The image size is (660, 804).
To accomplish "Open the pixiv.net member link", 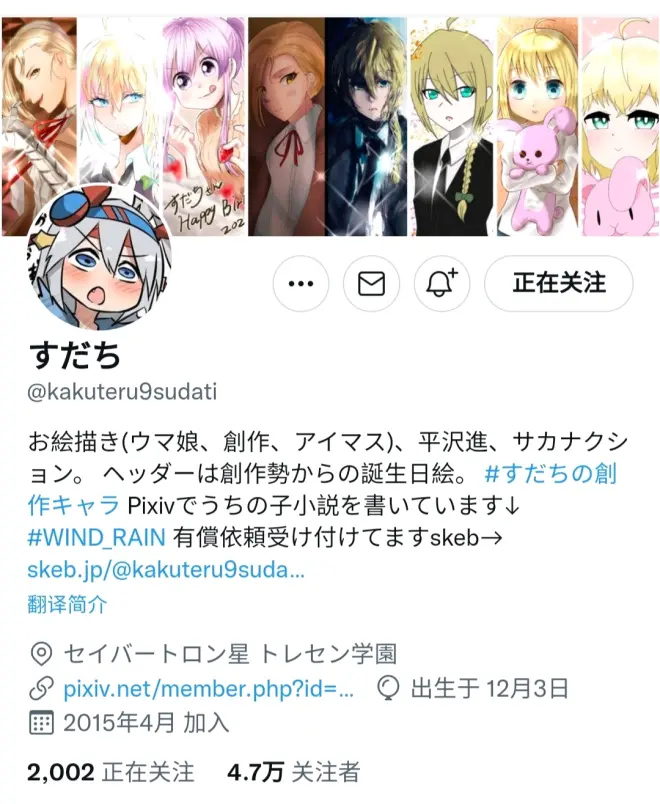I will [207, 688].
